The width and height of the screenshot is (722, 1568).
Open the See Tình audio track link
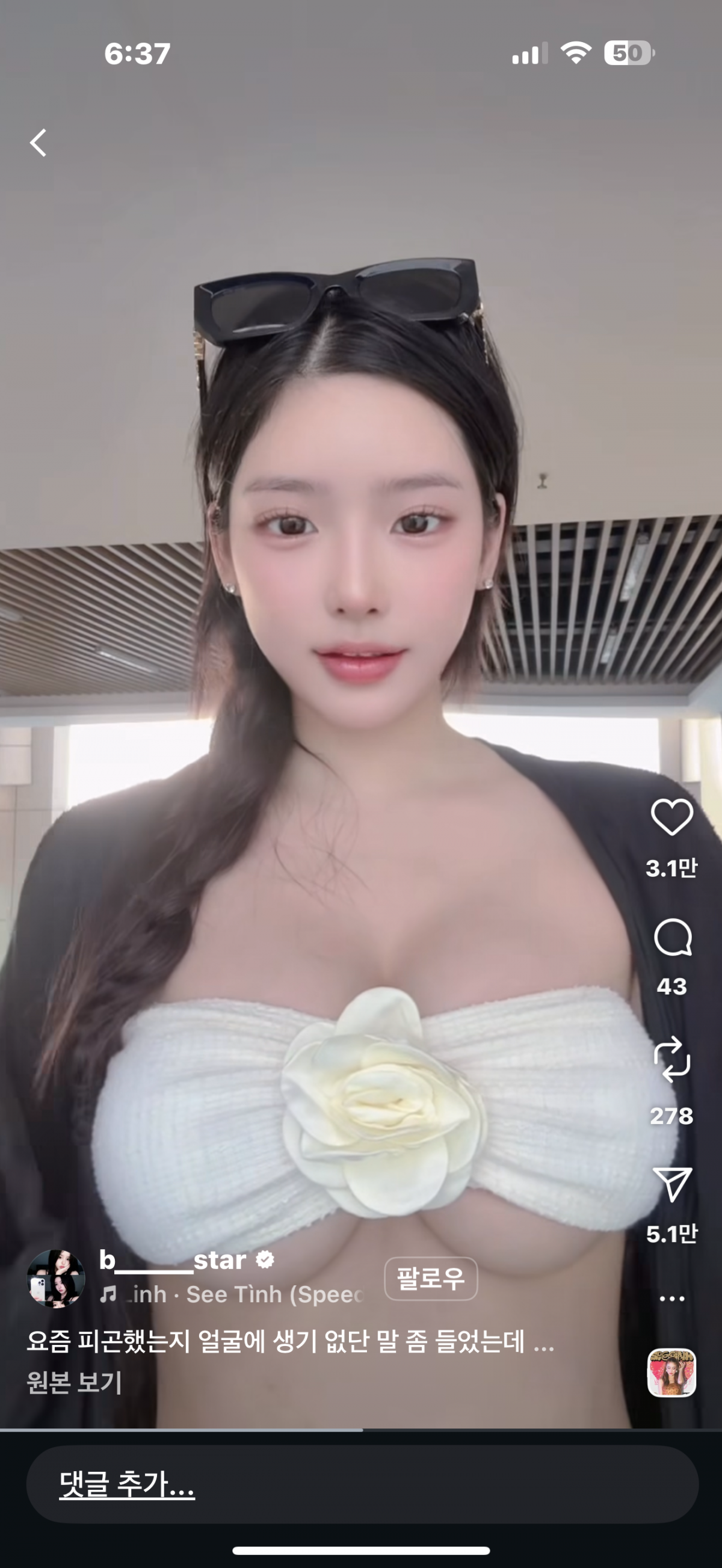point(244,1295)
